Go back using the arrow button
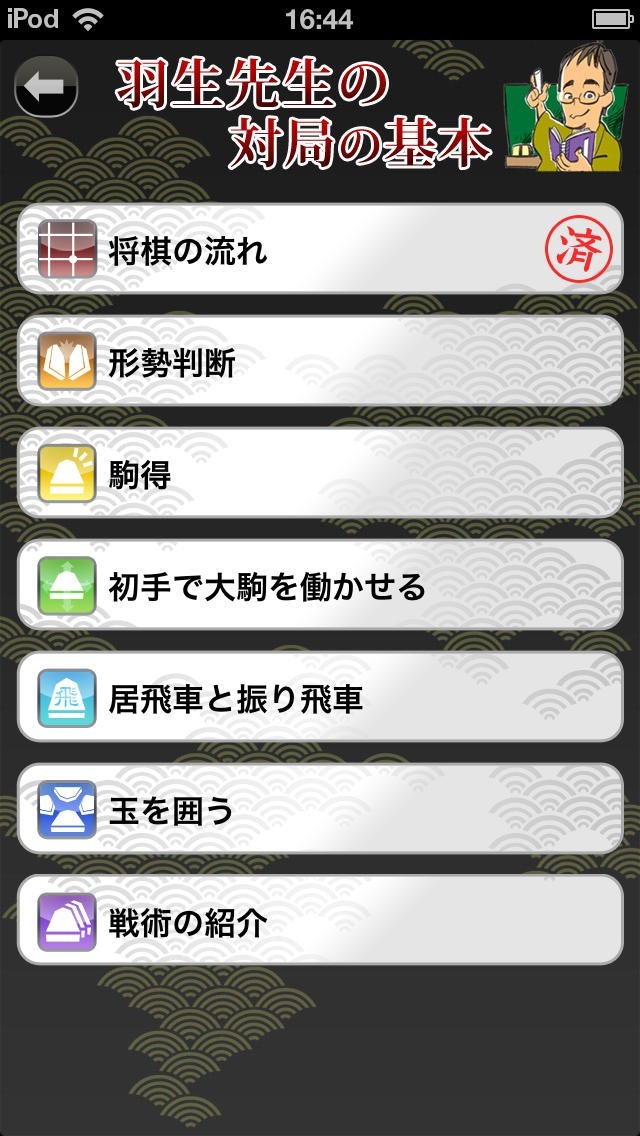The width and height of the screenshot is (640, 1136). click(x=46, y=88)
